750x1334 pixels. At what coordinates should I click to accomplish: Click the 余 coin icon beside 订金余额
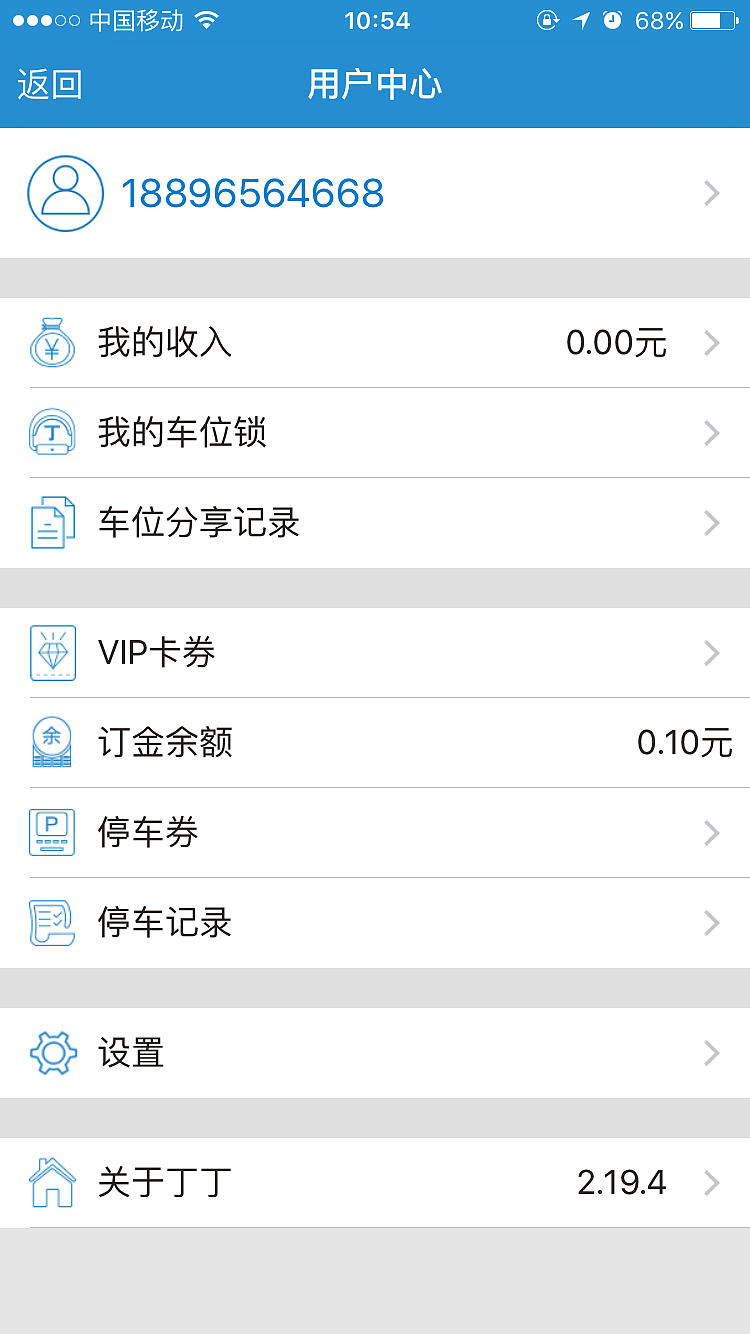coord(52,743)
